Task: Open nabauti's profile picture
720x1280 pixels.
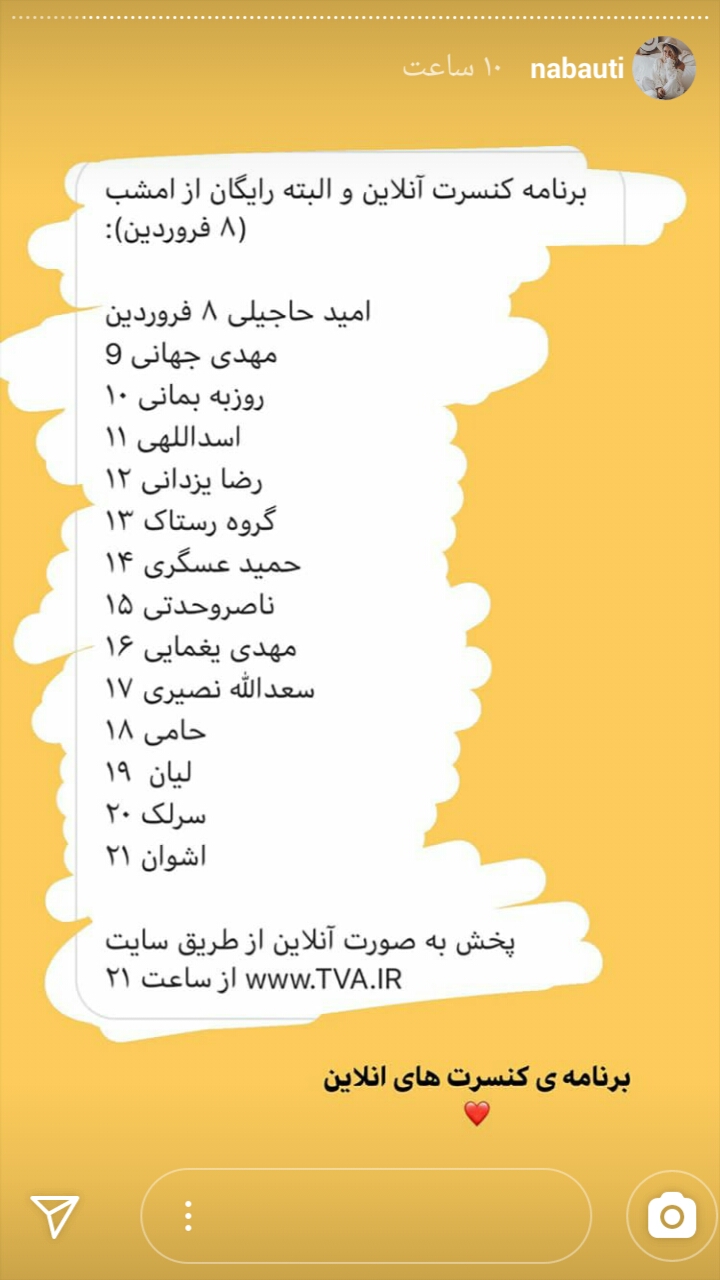Action: (x=663, y=68)
